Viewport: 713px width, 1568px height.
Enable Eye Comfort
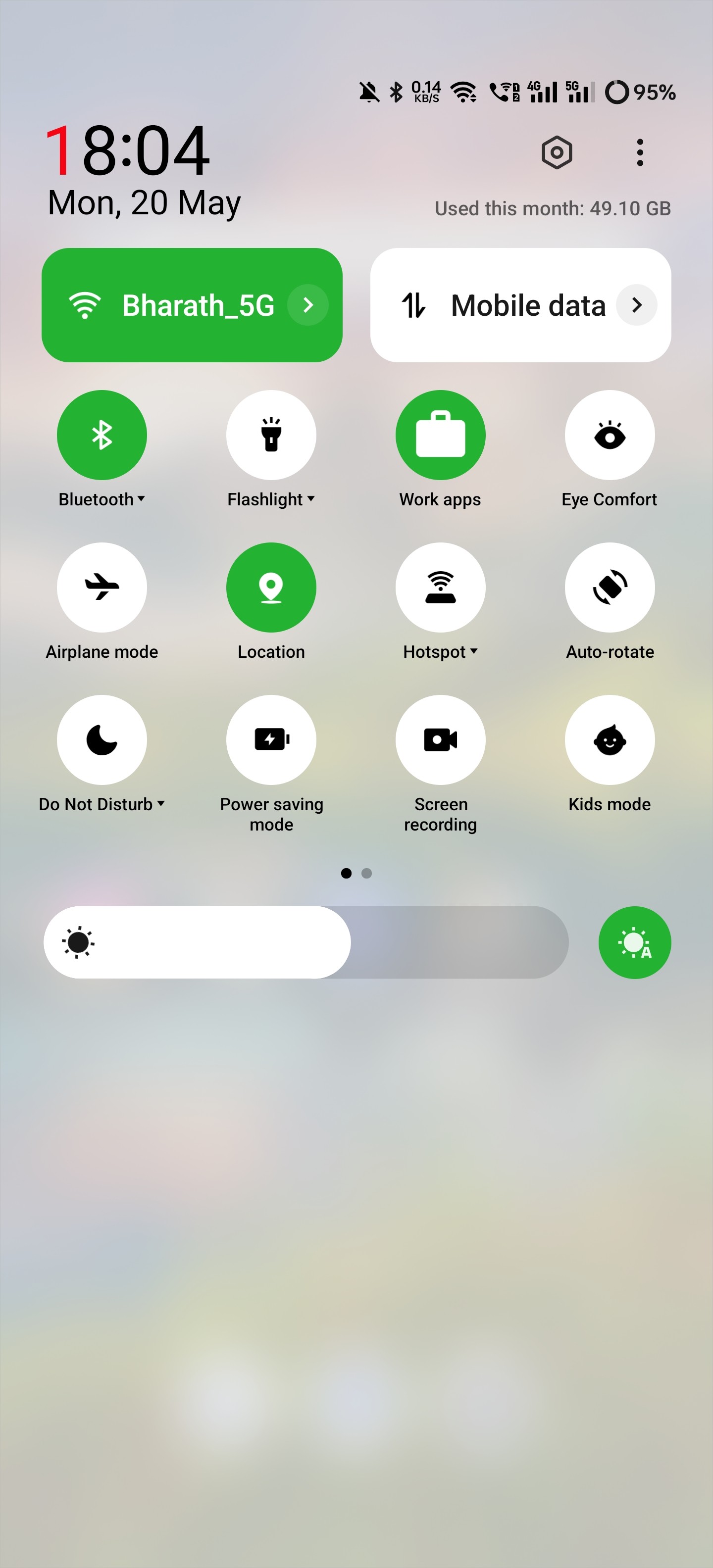click(x=610, y=435)
